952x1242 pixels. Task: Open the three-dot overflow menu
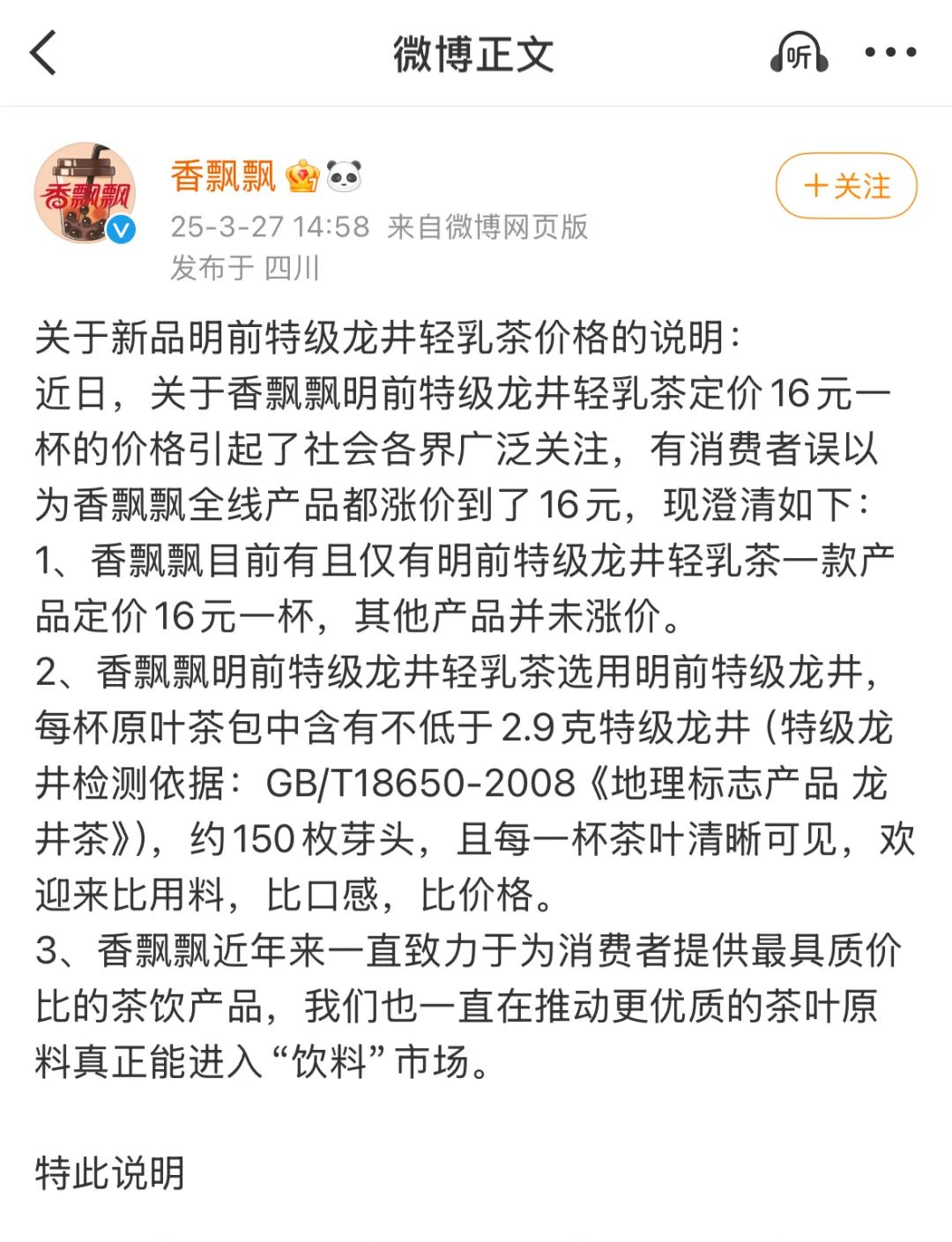pos(889,53)
